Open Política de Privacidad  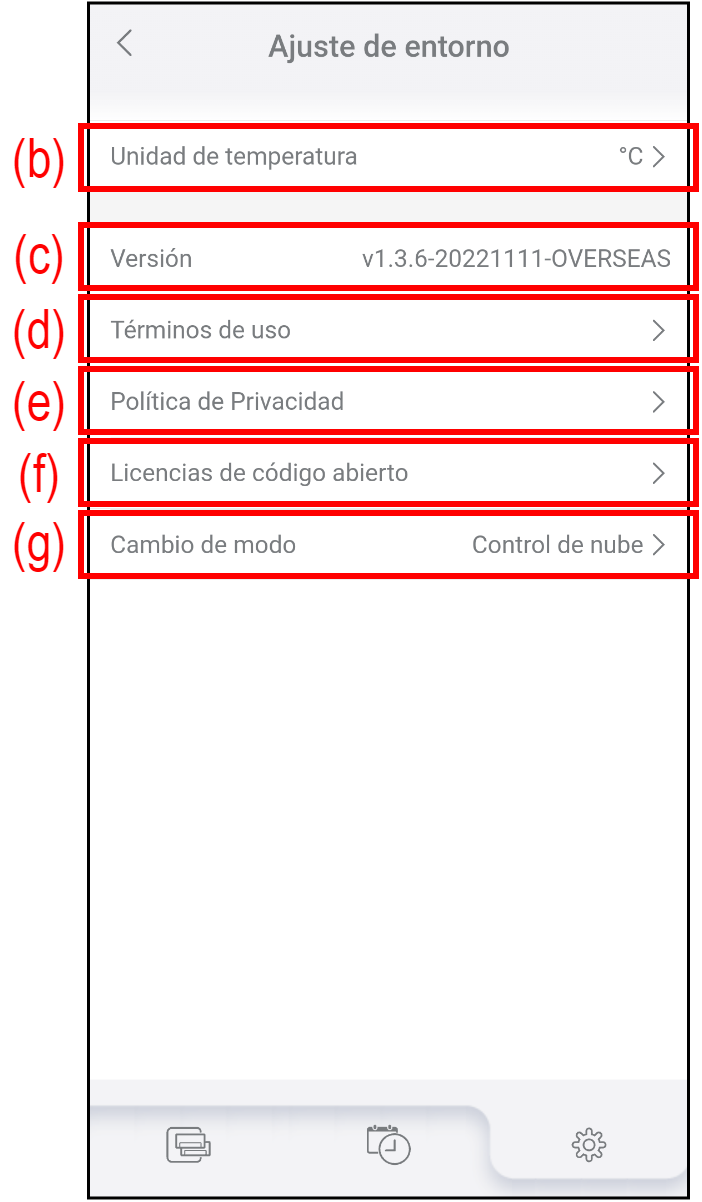386,402
